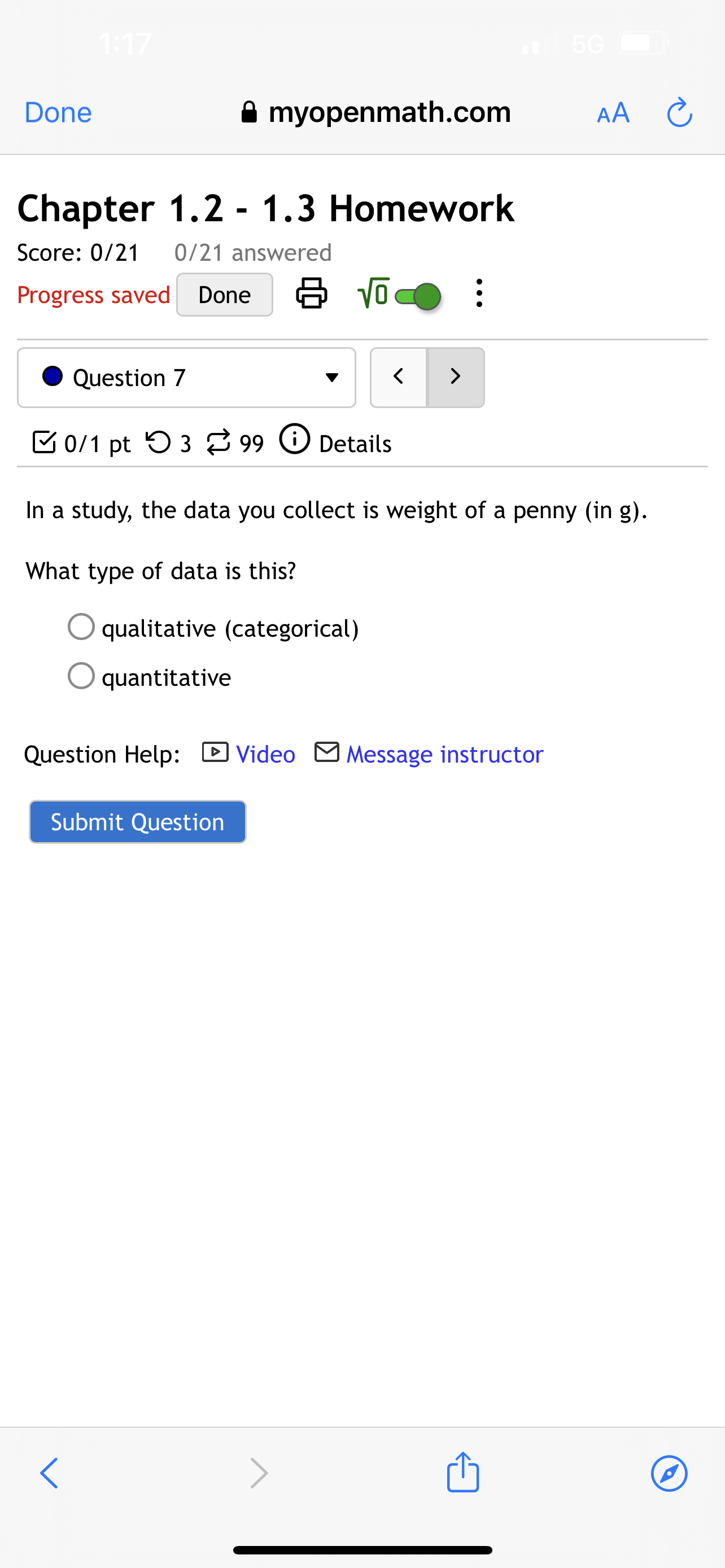Go to the previous question with the left chevron
The height and width of the screenshot is (1568, 725).
398,378
